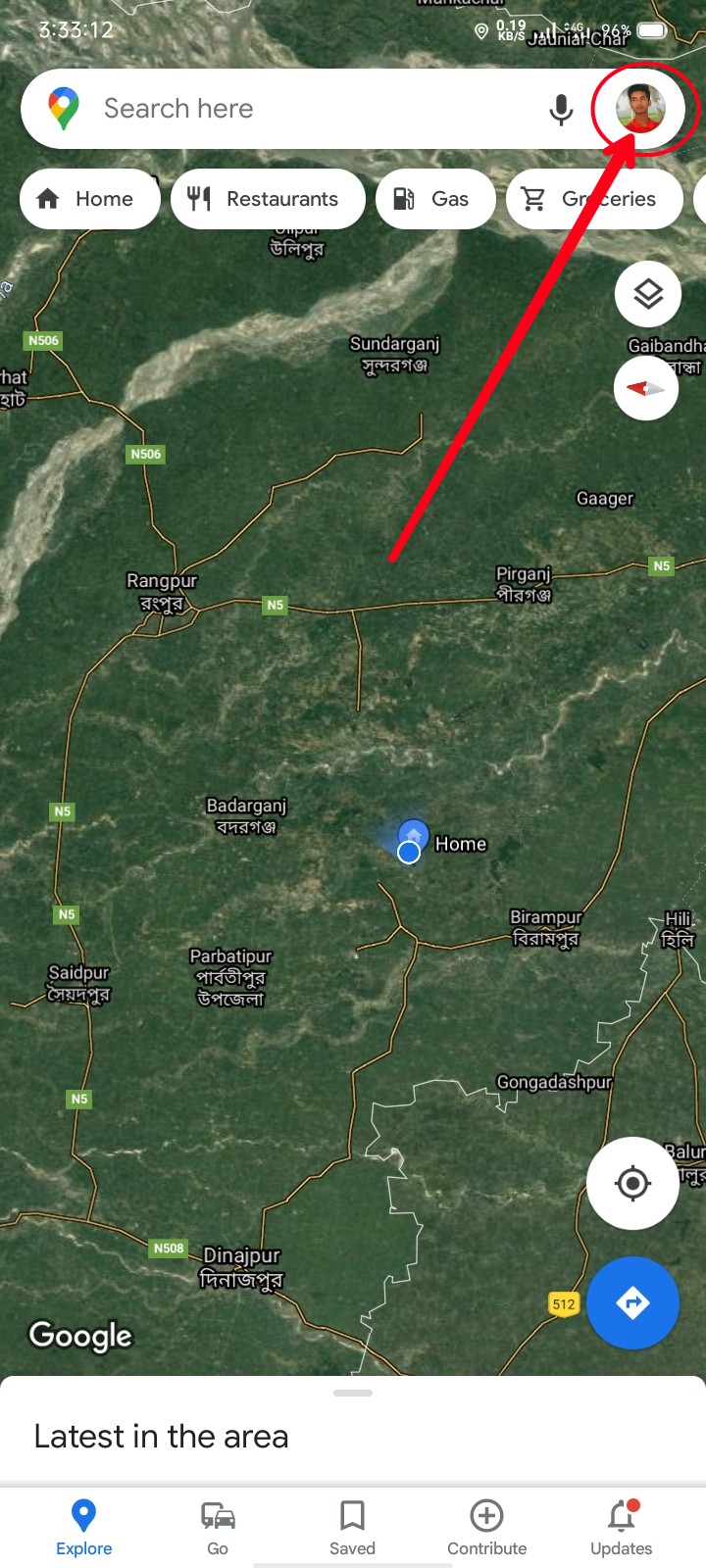Image resolution: width=706 pixels, height=1568 pixels.
Task: Select the Groceries chip
Action: click(594, 199)
